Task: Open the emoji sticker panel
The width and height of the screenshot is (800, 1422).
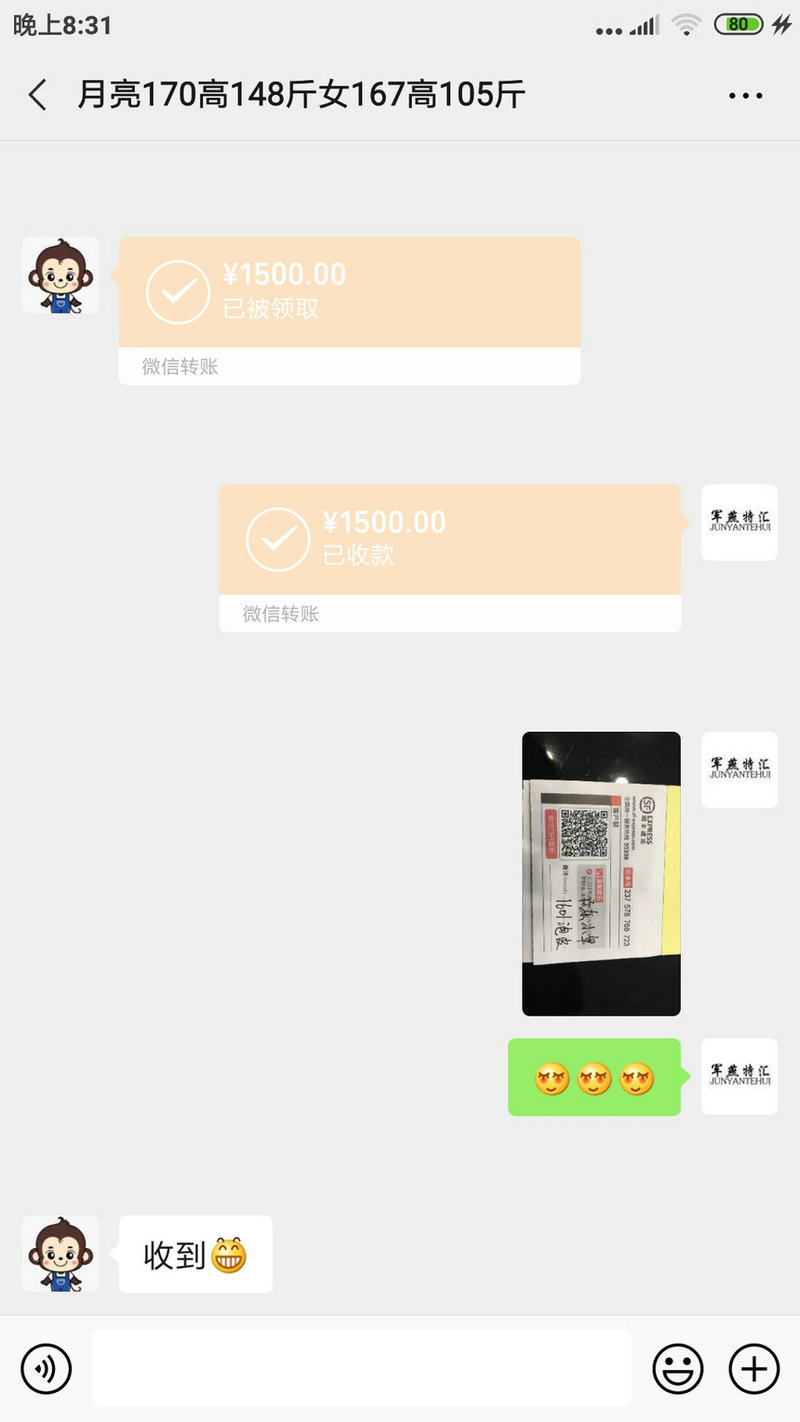Action: 678,1368
